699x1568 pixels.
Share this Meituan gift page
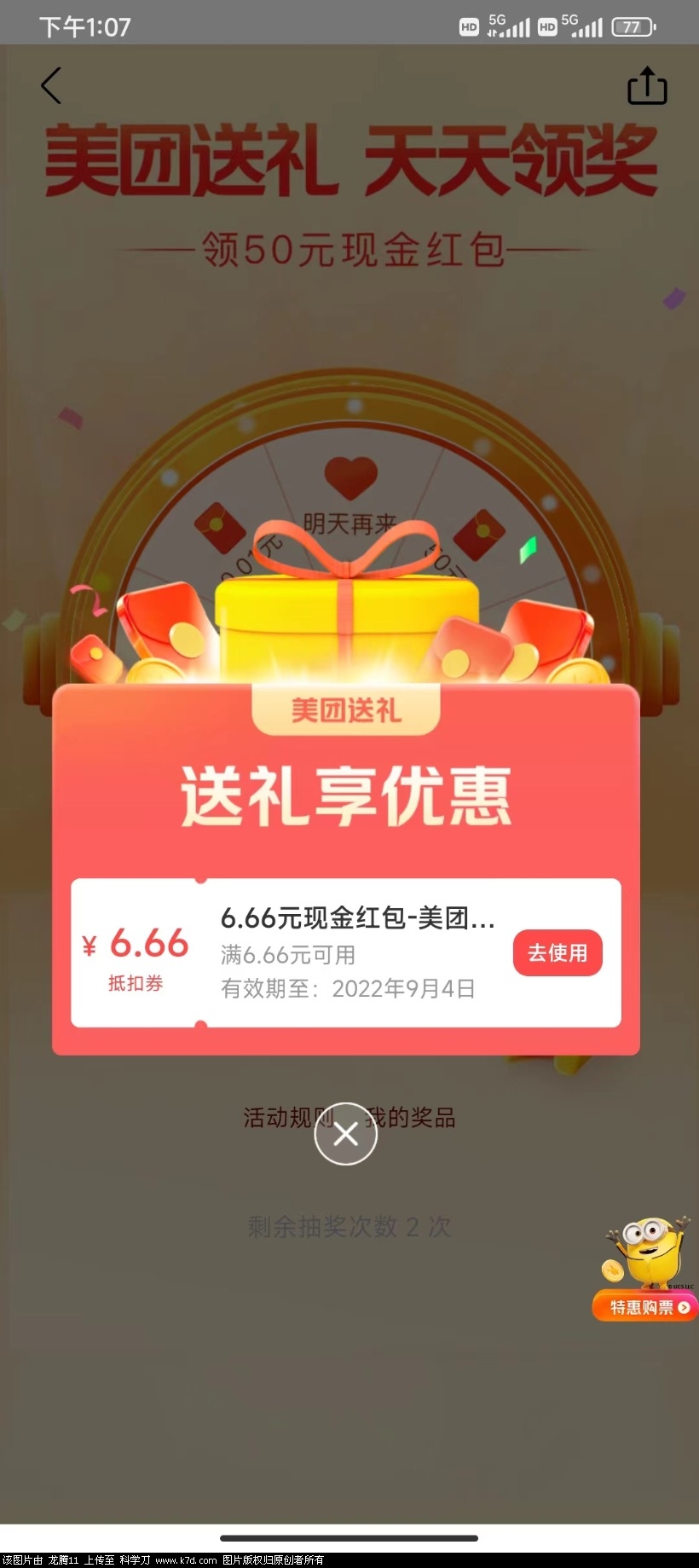(x=647, y=86)
